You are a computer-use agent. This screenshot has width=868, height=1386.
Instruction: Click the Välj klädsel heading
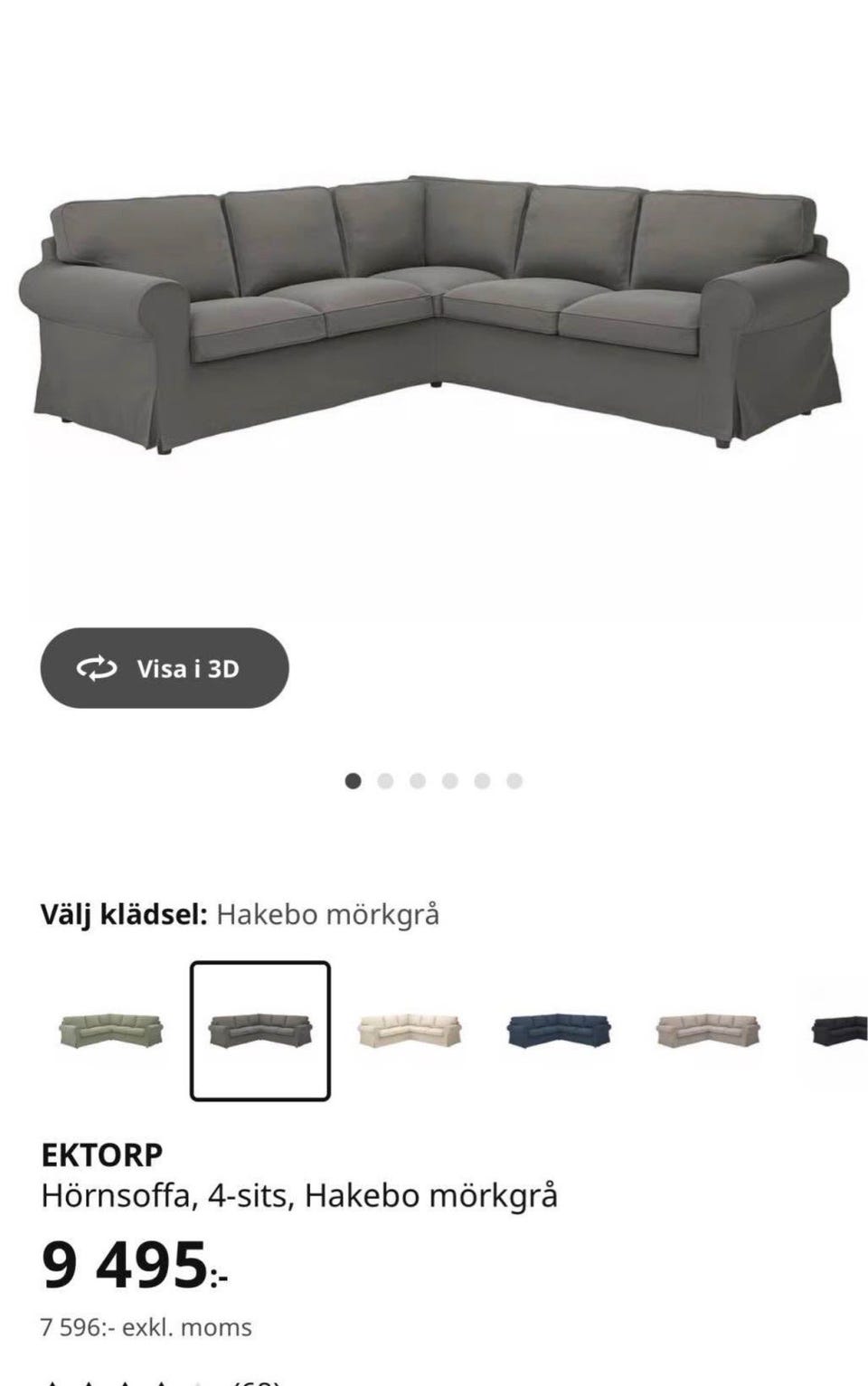point(128,914)
